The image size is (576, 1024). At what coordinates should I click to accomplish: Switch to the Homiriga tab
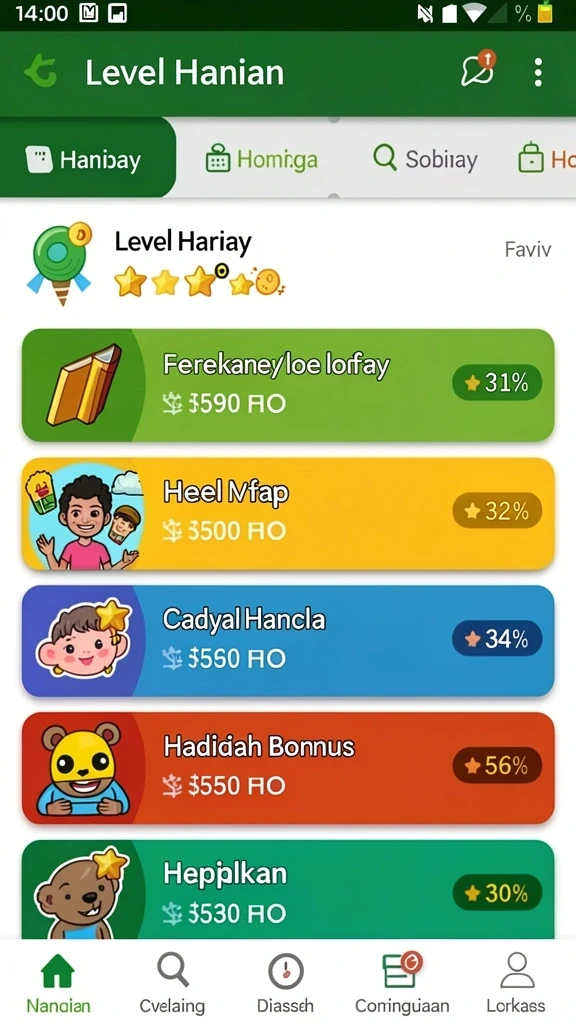(261, 159)
